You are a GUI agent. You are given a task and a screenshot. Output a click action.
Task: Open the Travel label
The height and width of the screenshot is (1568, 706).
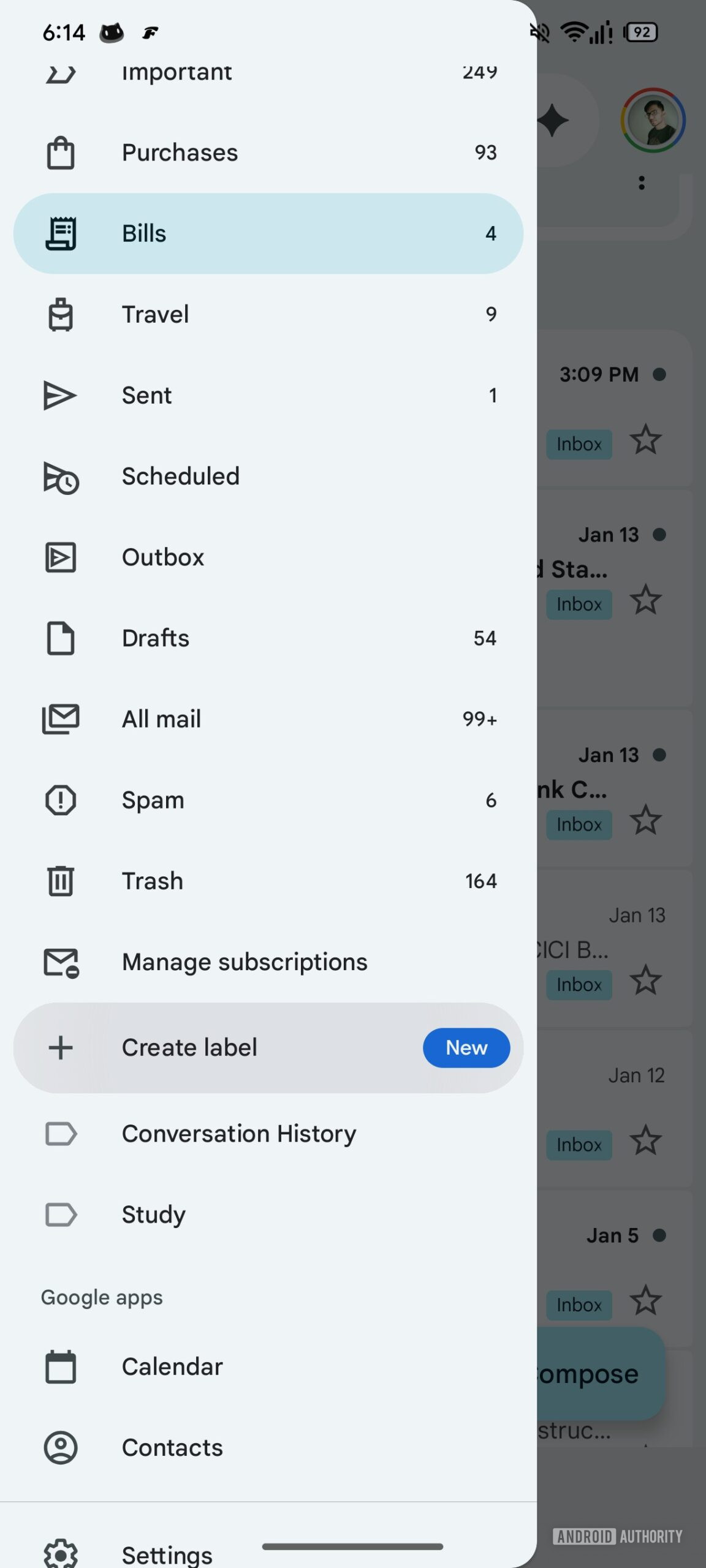click(x=156, y=314)
